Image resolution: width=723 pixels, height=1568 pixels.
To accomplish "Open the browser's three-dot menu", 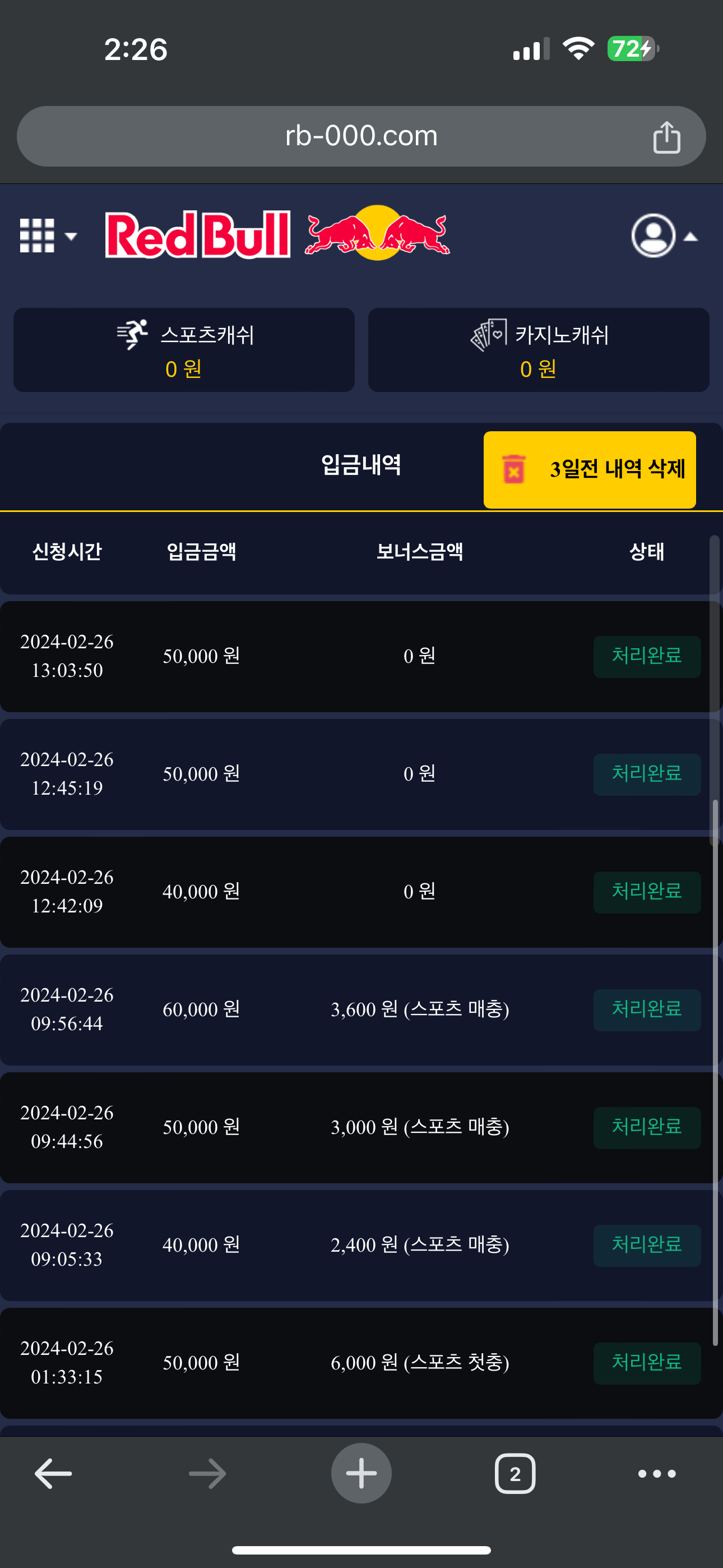I will pos(656,1473).
